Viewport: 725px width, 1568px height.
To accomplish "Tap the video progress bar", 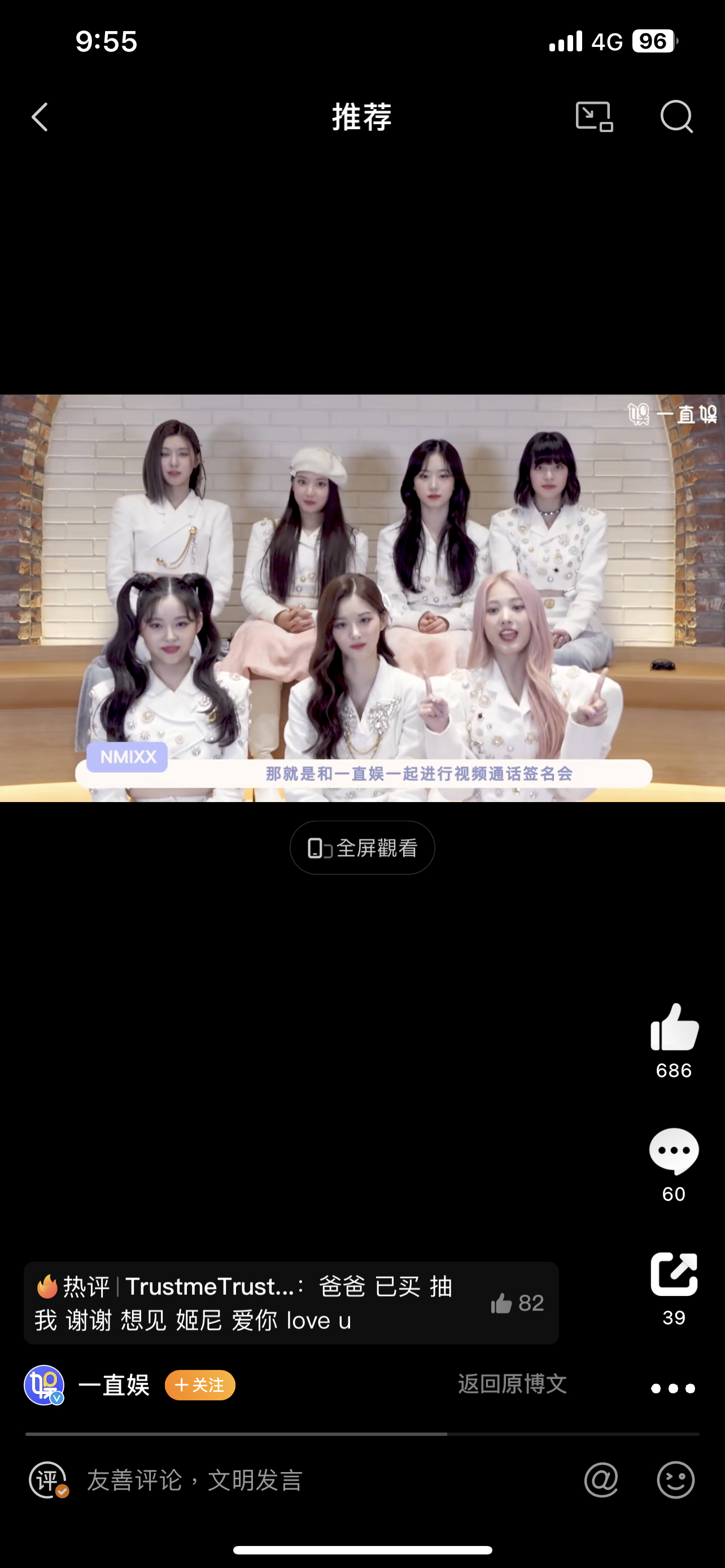I will (x=362, y=1434).
